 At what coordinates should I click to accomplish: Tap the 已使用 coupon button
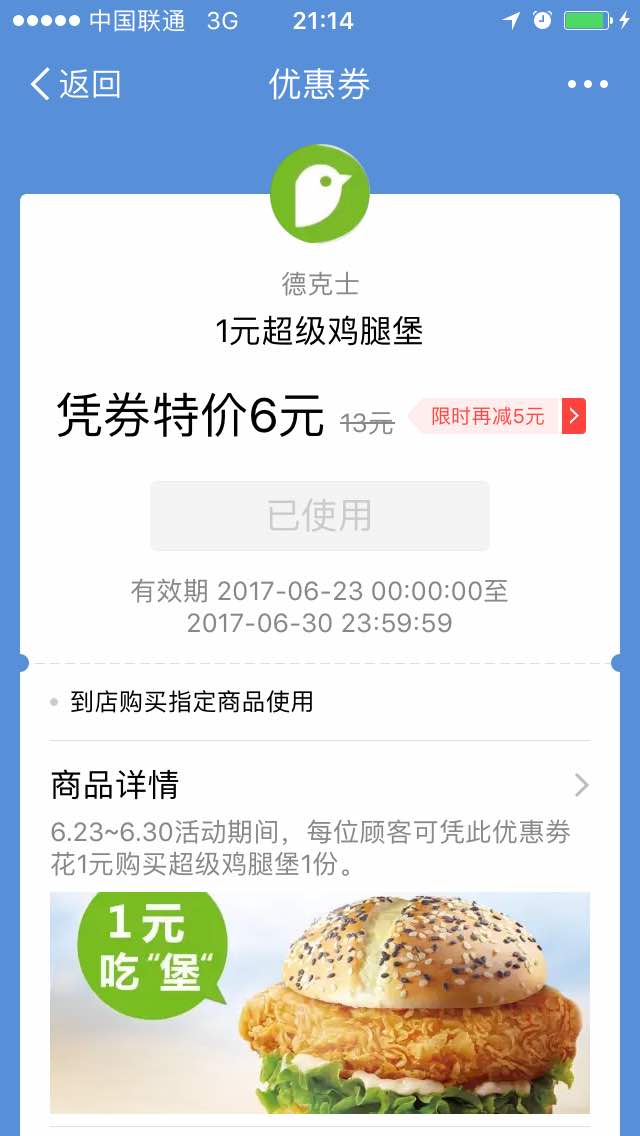point(320,516)
